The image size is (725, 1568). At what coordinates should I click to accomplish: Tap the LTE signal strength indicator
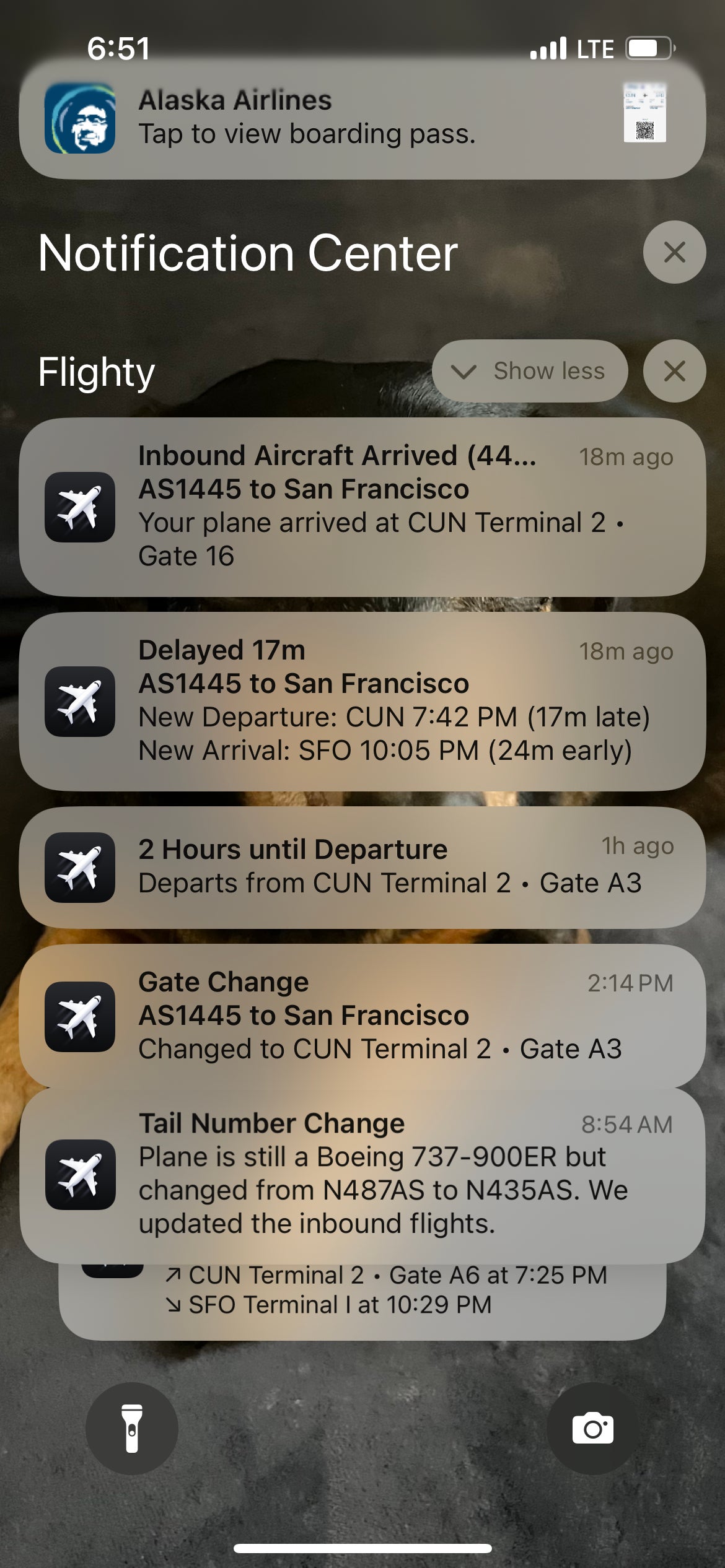point(548,48)
